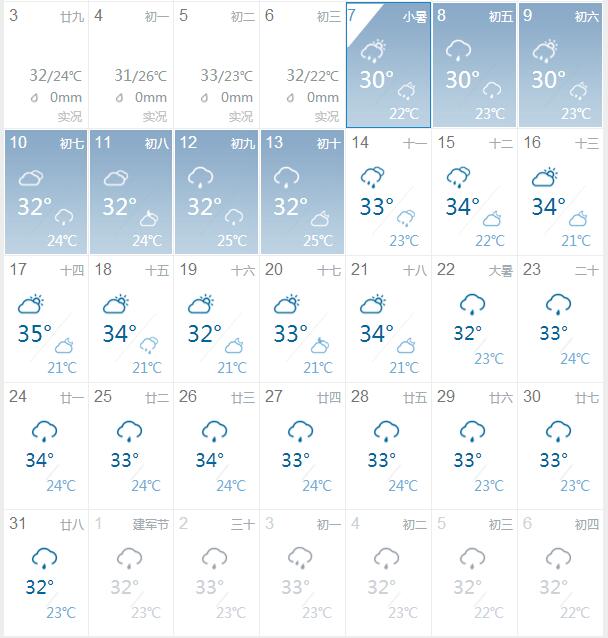The image size is (608, 638).
Task: Open day 22 大暑 forecast cell
Action: pyautogui.click(x=474, y=318)
